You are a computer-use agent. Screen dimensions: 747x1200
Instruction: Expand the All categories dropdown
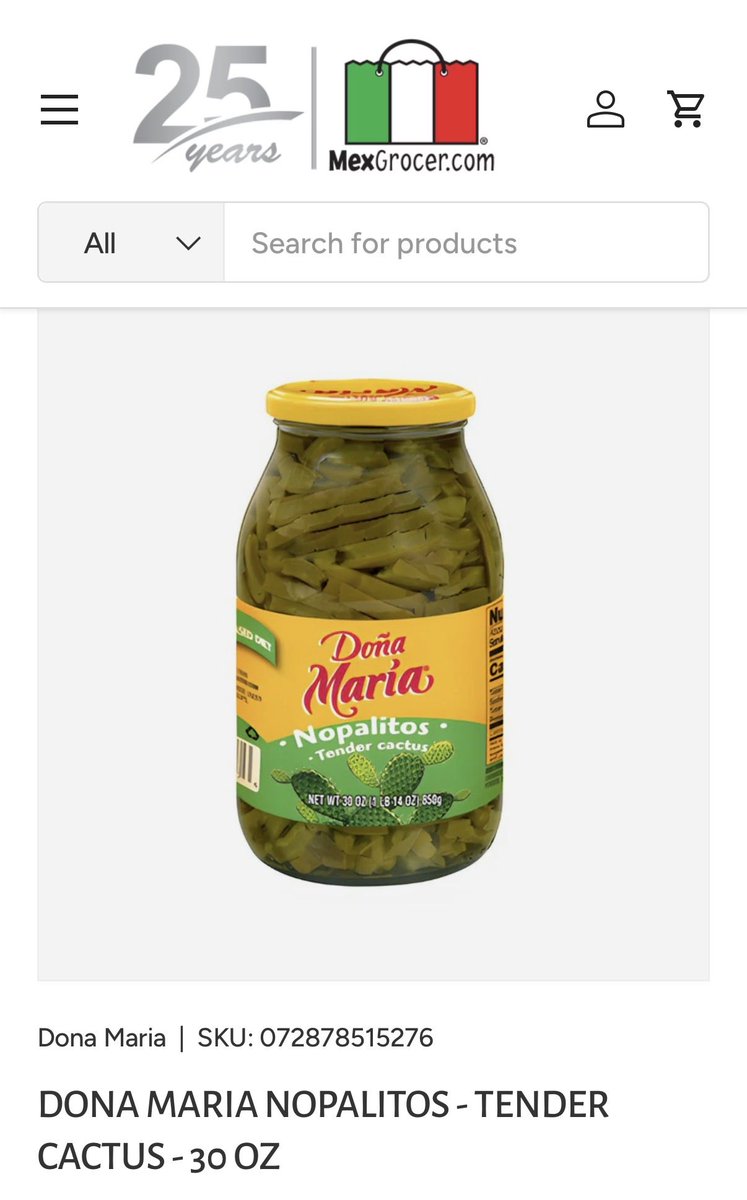point(132,243)
